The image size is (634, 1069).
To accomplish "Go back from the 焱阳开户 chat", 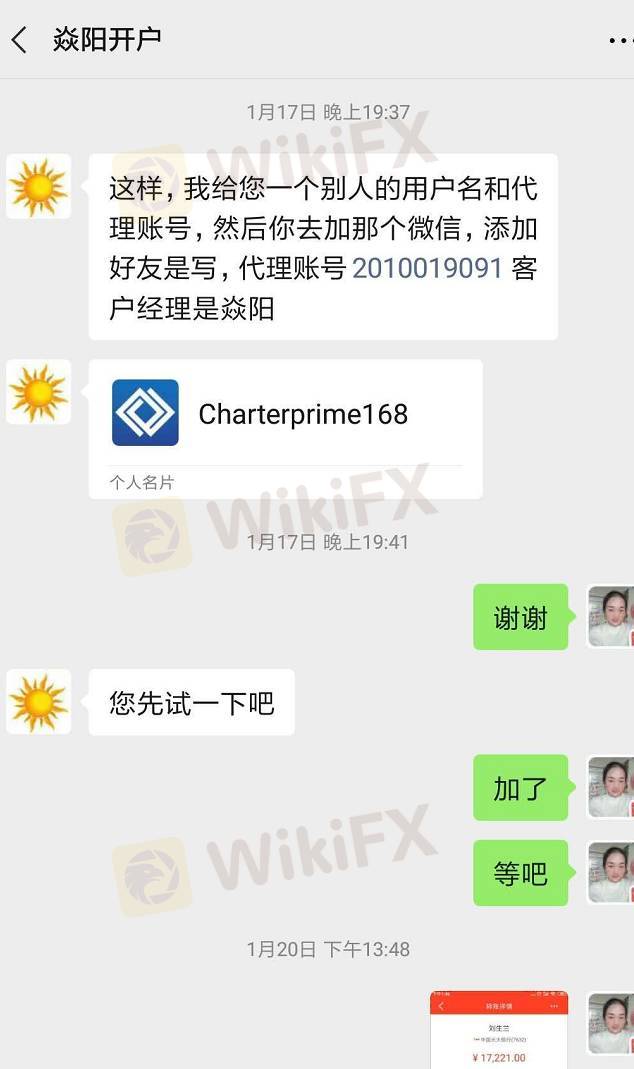I will tap(20, 40).
